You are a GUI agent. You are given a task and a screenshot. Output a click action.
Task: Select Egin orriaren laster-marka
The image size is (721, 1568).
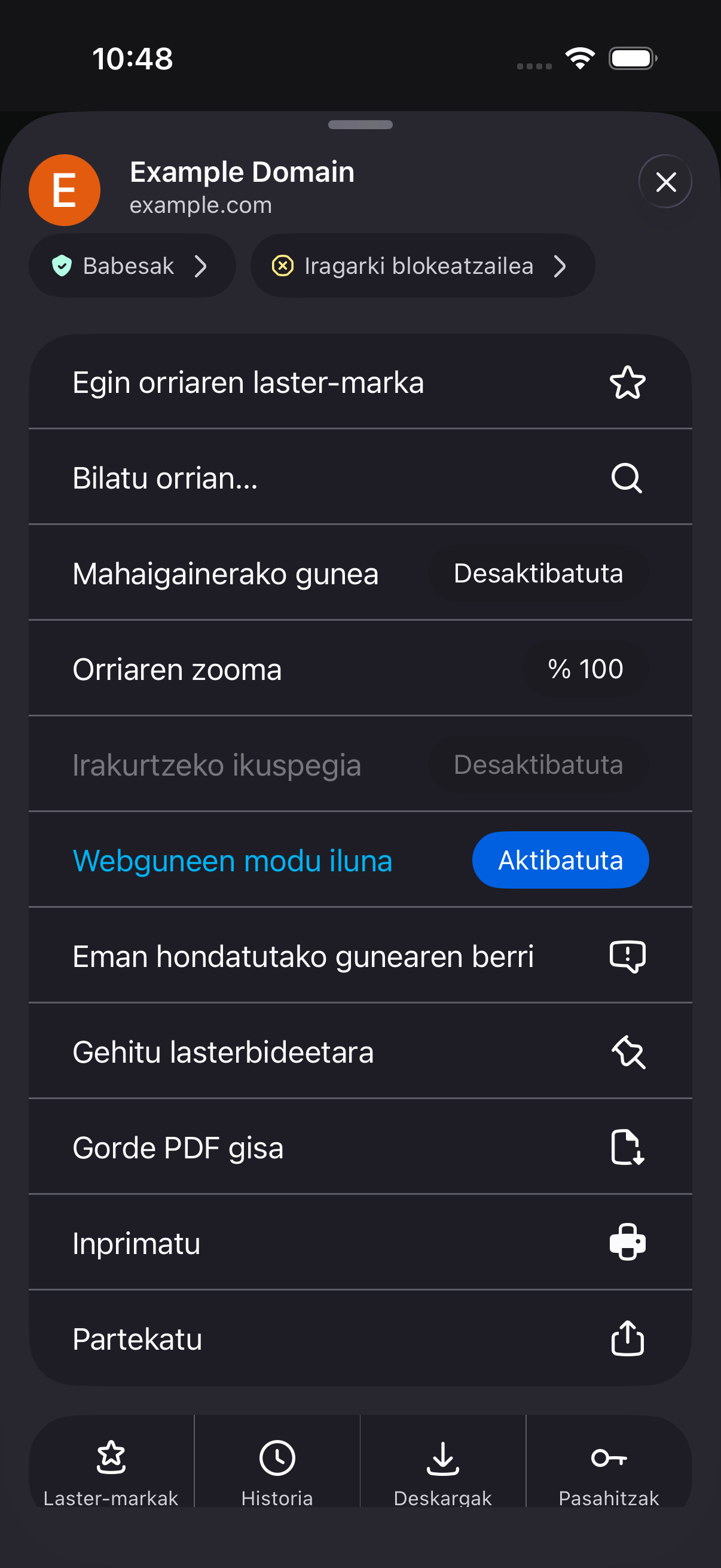tap(360, 382)
